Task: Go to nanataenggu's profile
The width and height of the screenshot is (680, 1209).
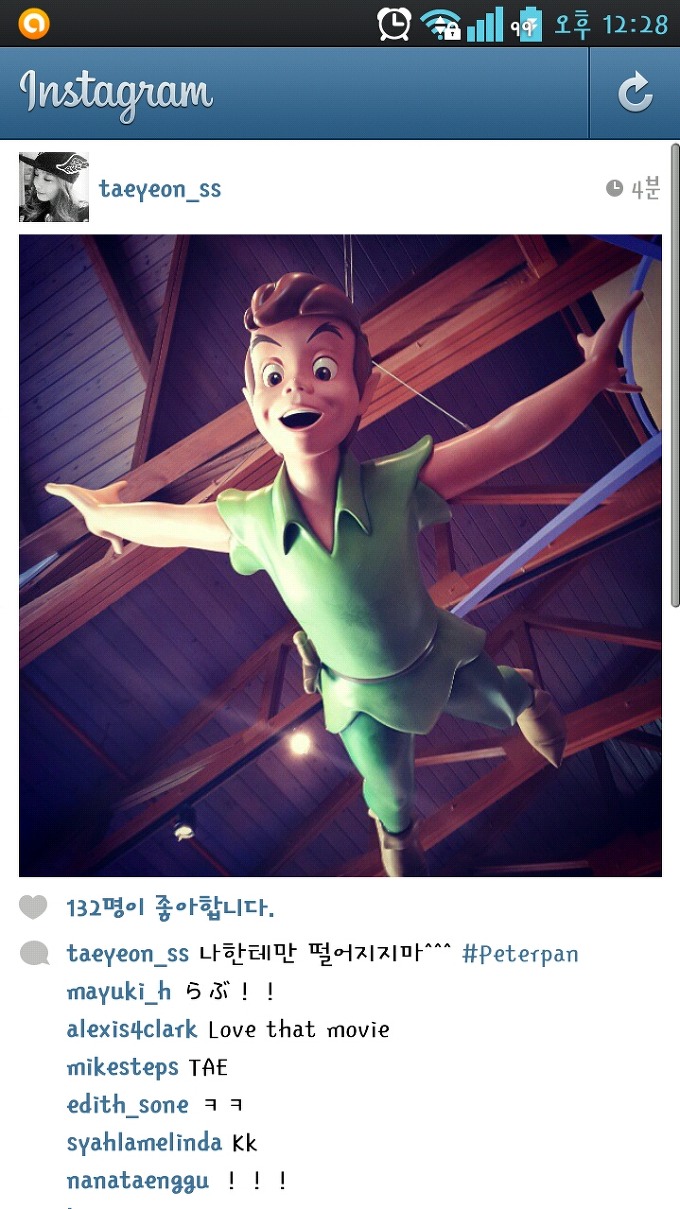Action: point(138,1181)
